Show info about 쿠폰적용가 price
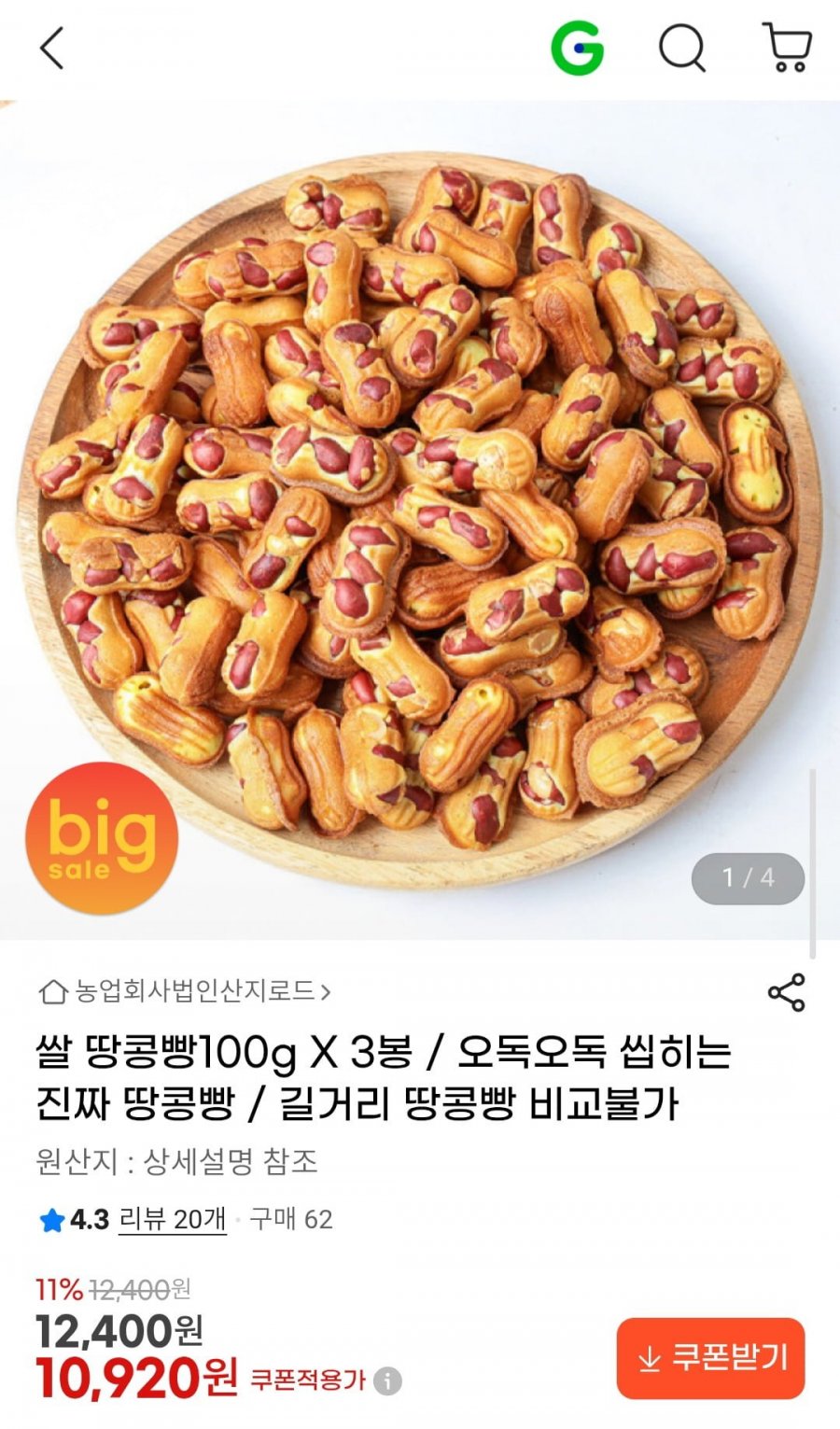840x1429 pixels. pos(388,1380)
